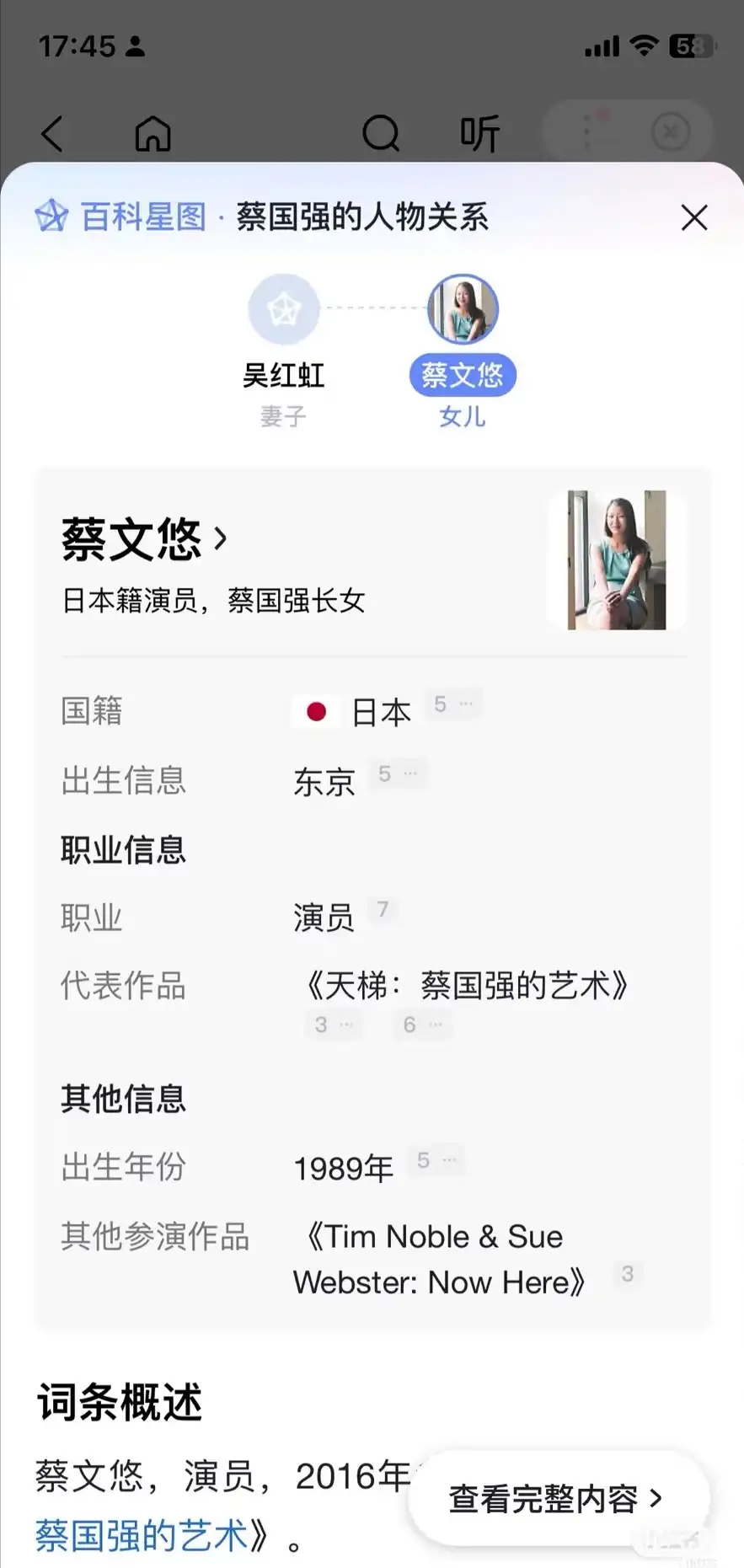The width and height of the screenshot is (744, 1568).
Task: Close the 人物关系 panel
Action: 693,218
